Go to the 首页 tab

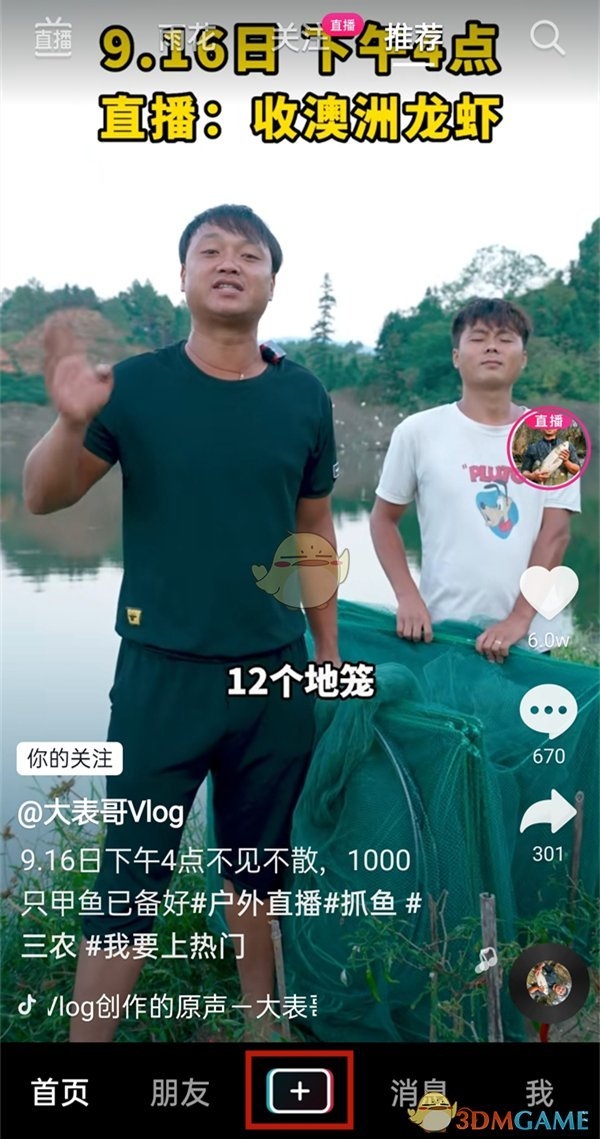click(x=61, y=1092)
